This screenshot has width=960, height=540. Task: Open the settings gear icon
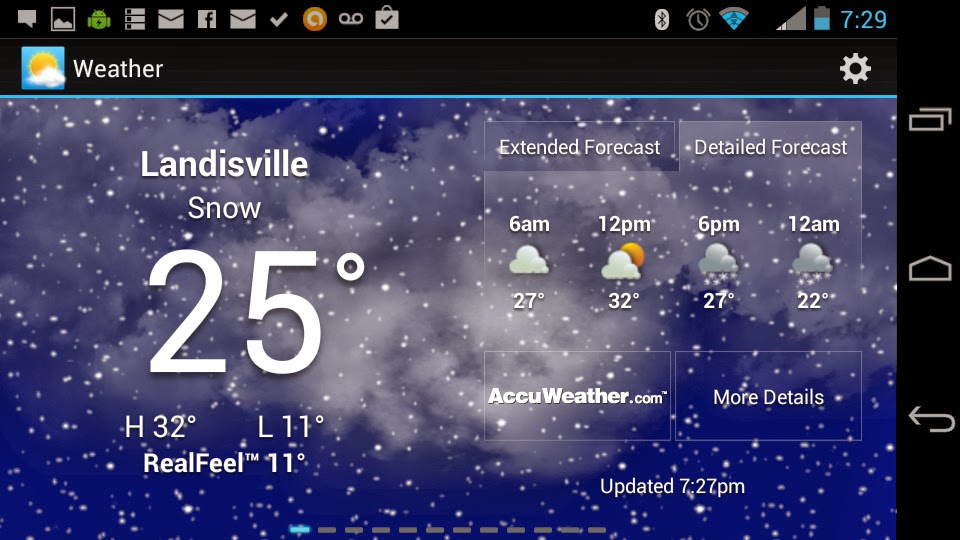pyautogui.click(x=854, y=69)
